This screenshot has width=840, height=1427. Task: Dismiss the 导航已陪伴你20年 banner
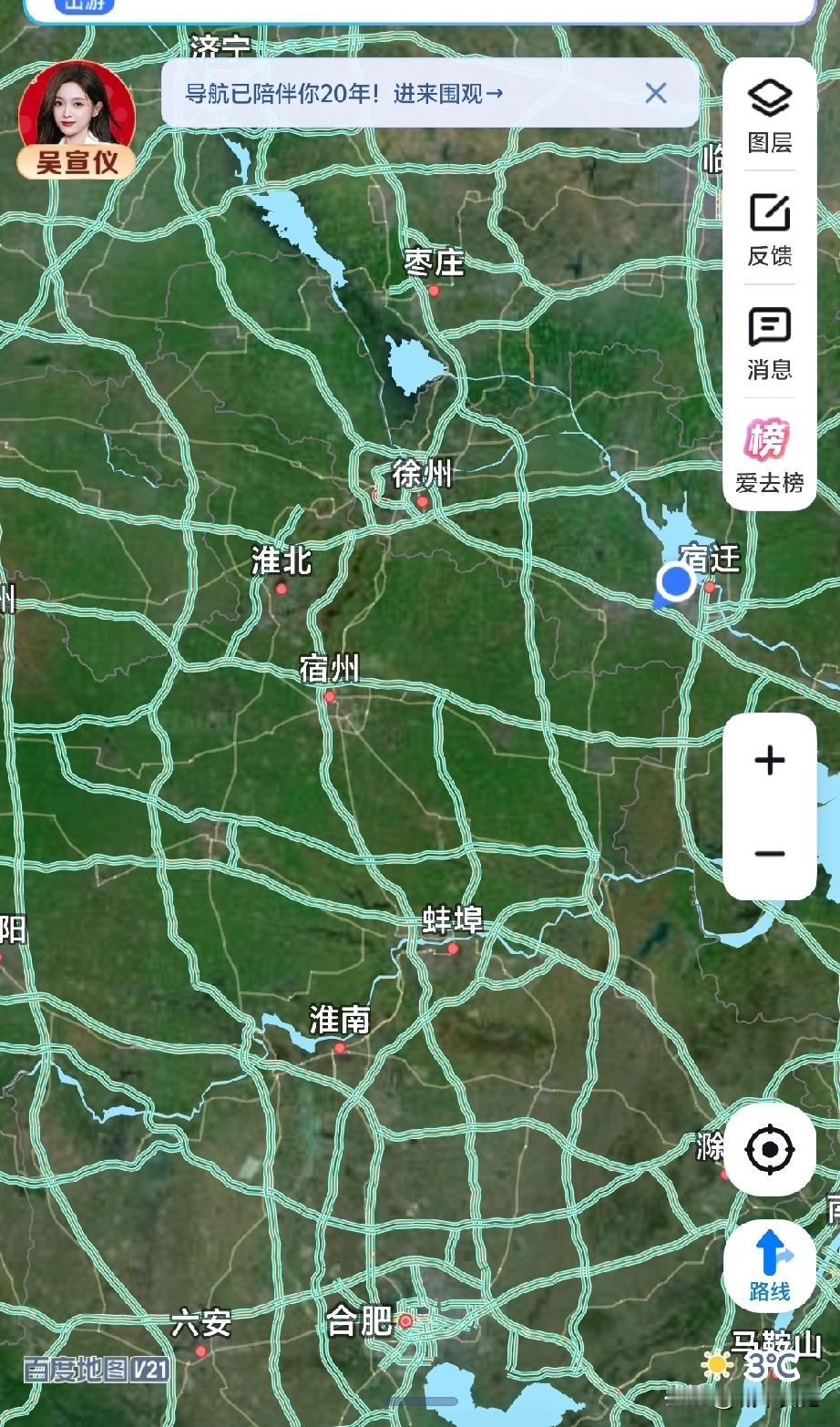click(656, 93)
